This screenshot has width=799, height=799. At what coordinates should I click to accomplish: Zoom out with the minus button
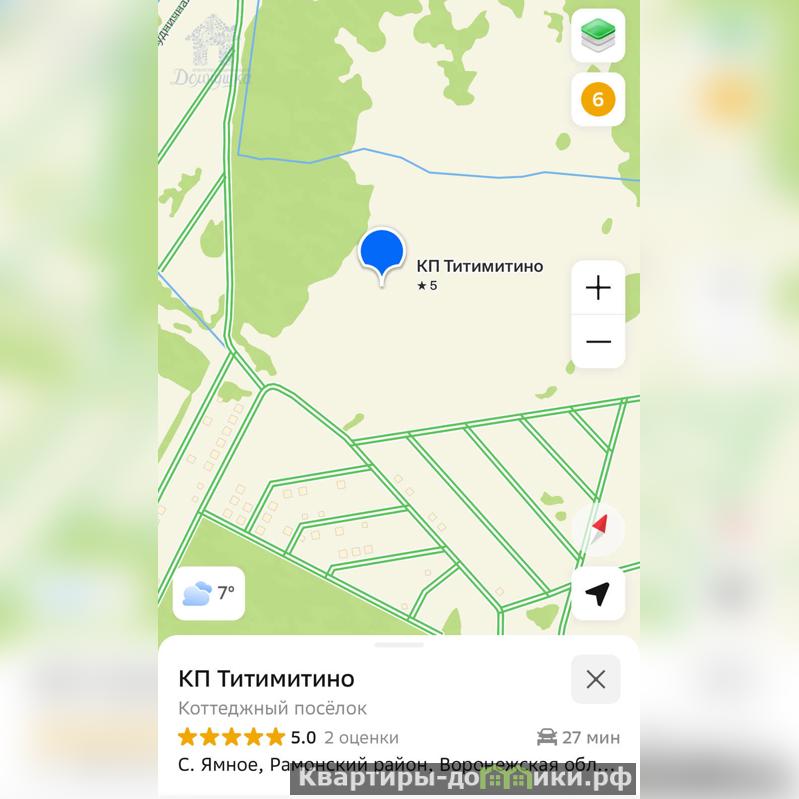click(598, 342)
